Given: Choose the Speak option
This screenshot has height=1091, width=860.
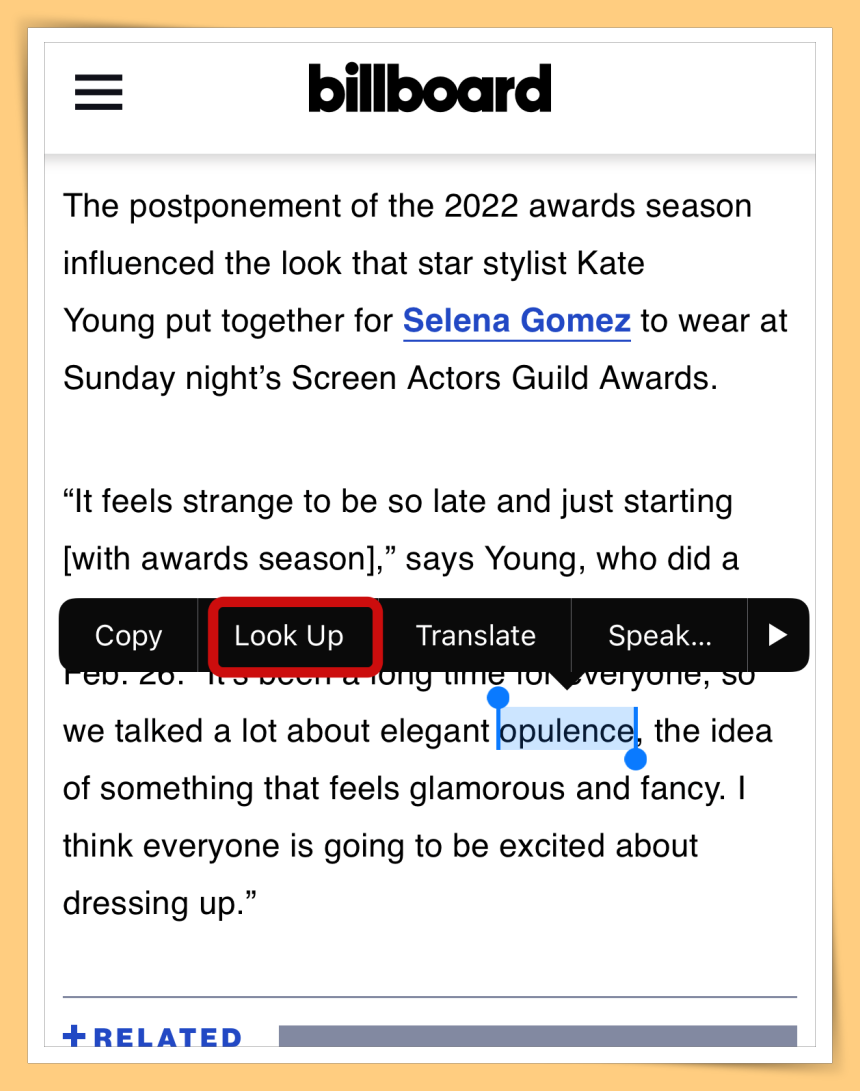Looking at the screenshot, I should coord(659,636).
